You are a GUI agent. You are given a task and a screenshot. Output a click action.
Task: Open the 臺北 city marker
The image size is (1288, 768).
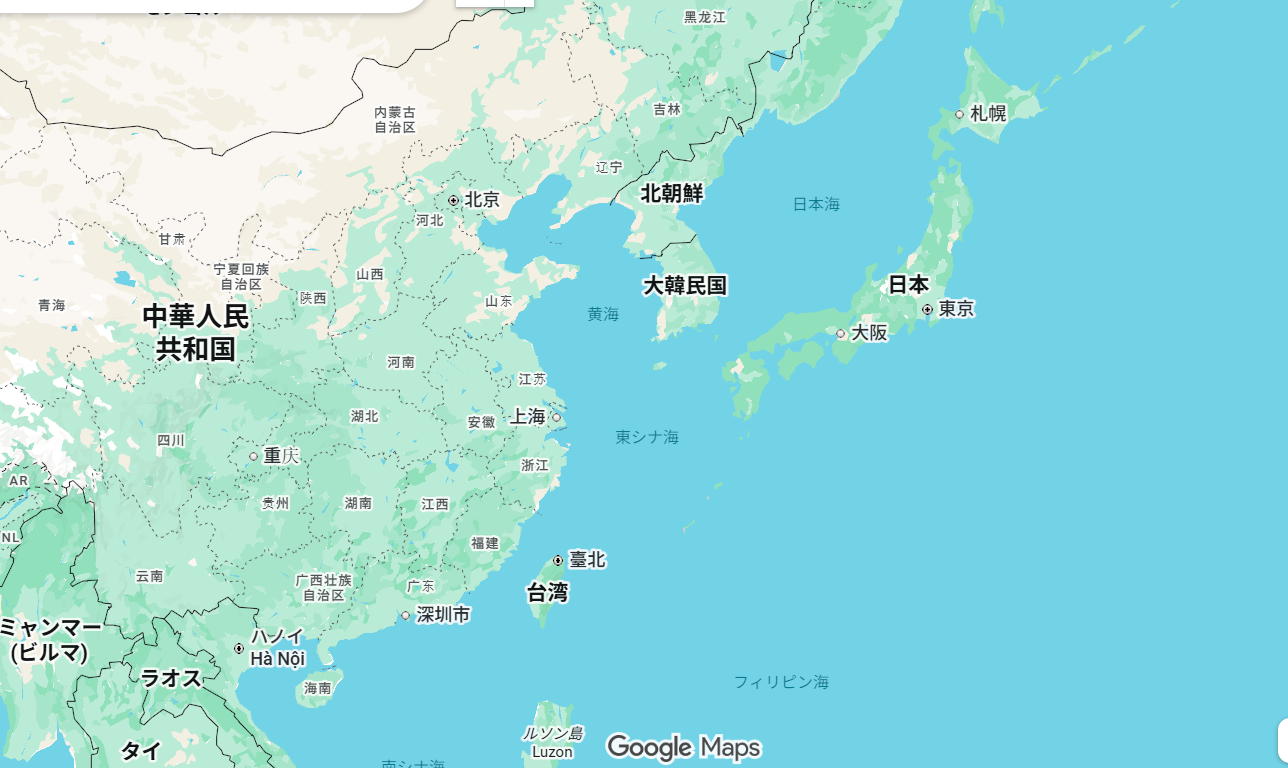tap(558, 560)
